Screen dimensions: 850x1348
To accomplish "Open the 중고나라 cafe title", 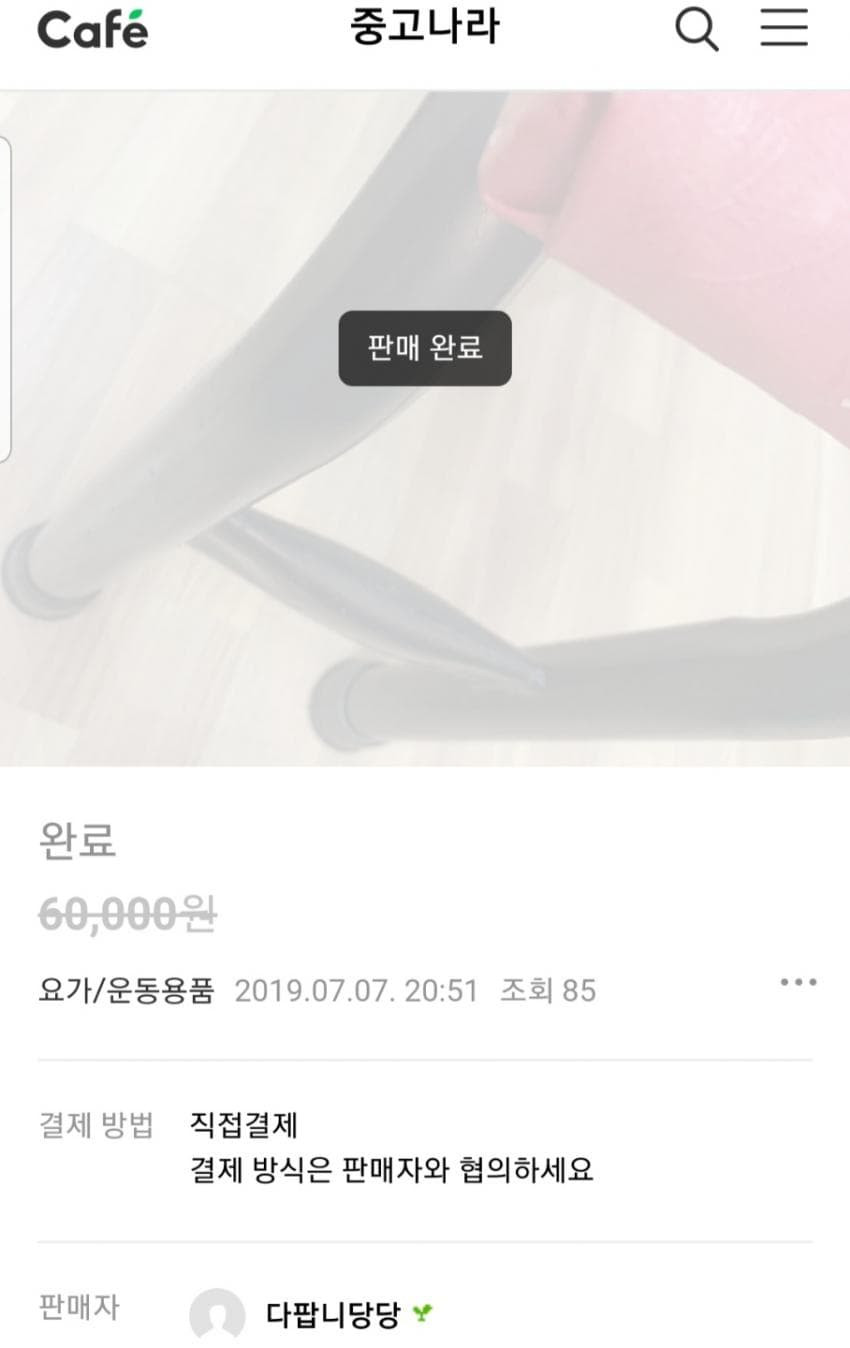I will click(x=424, y=28).
